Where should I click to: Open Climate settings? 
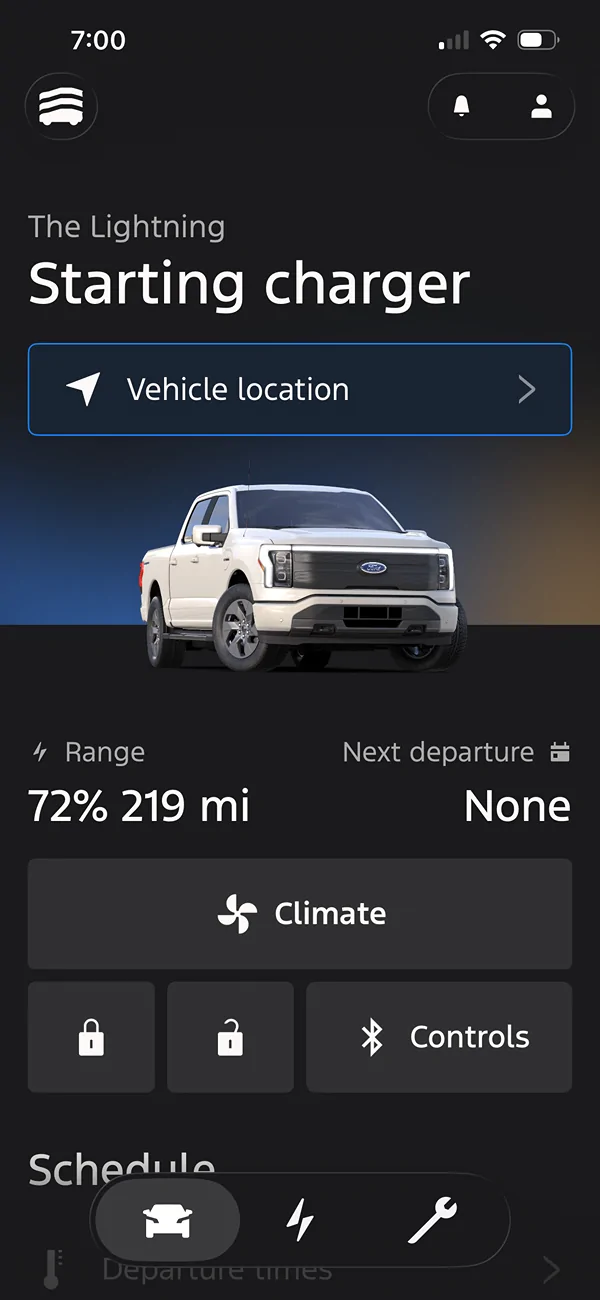(300, 913)
